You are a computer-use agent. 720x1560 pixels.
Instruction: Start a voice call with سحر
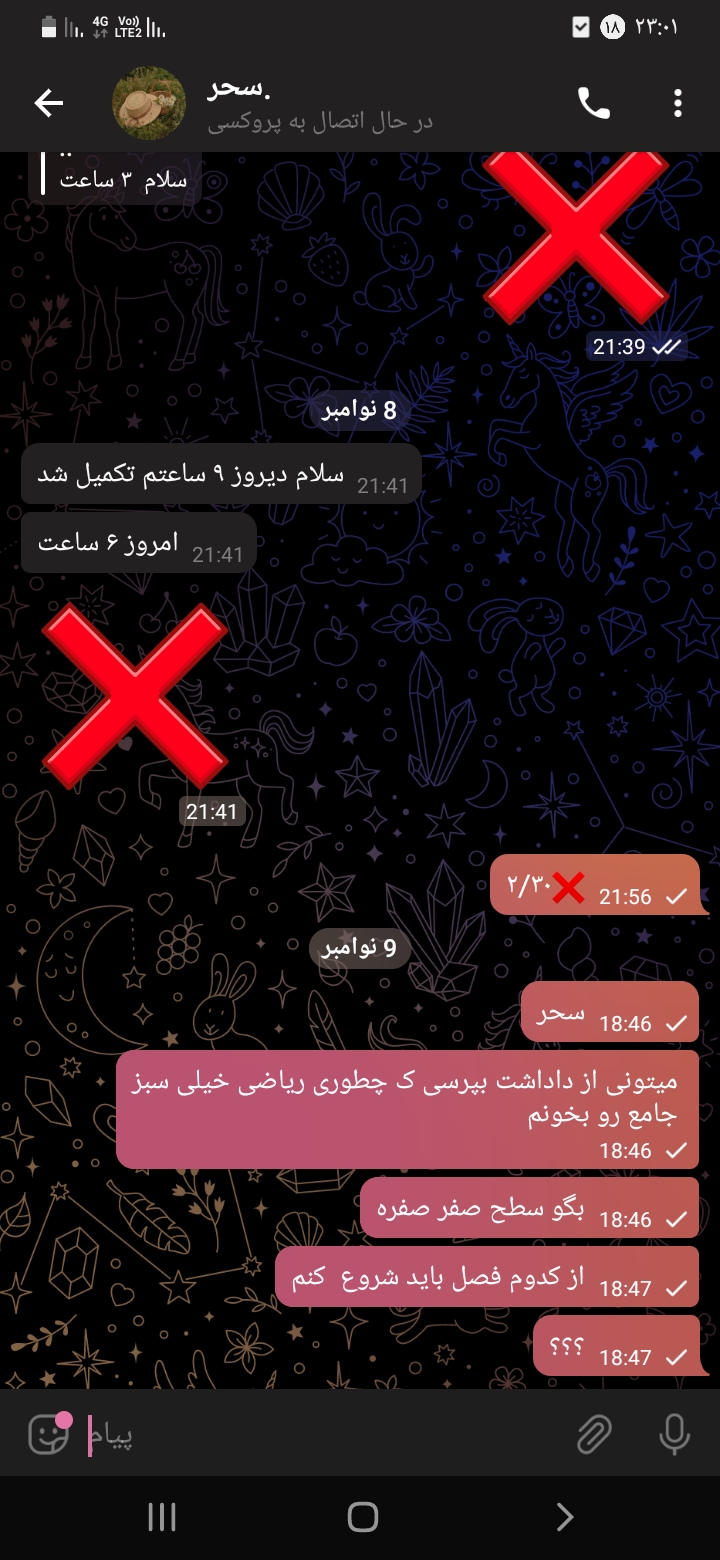[x=594, y=103]
